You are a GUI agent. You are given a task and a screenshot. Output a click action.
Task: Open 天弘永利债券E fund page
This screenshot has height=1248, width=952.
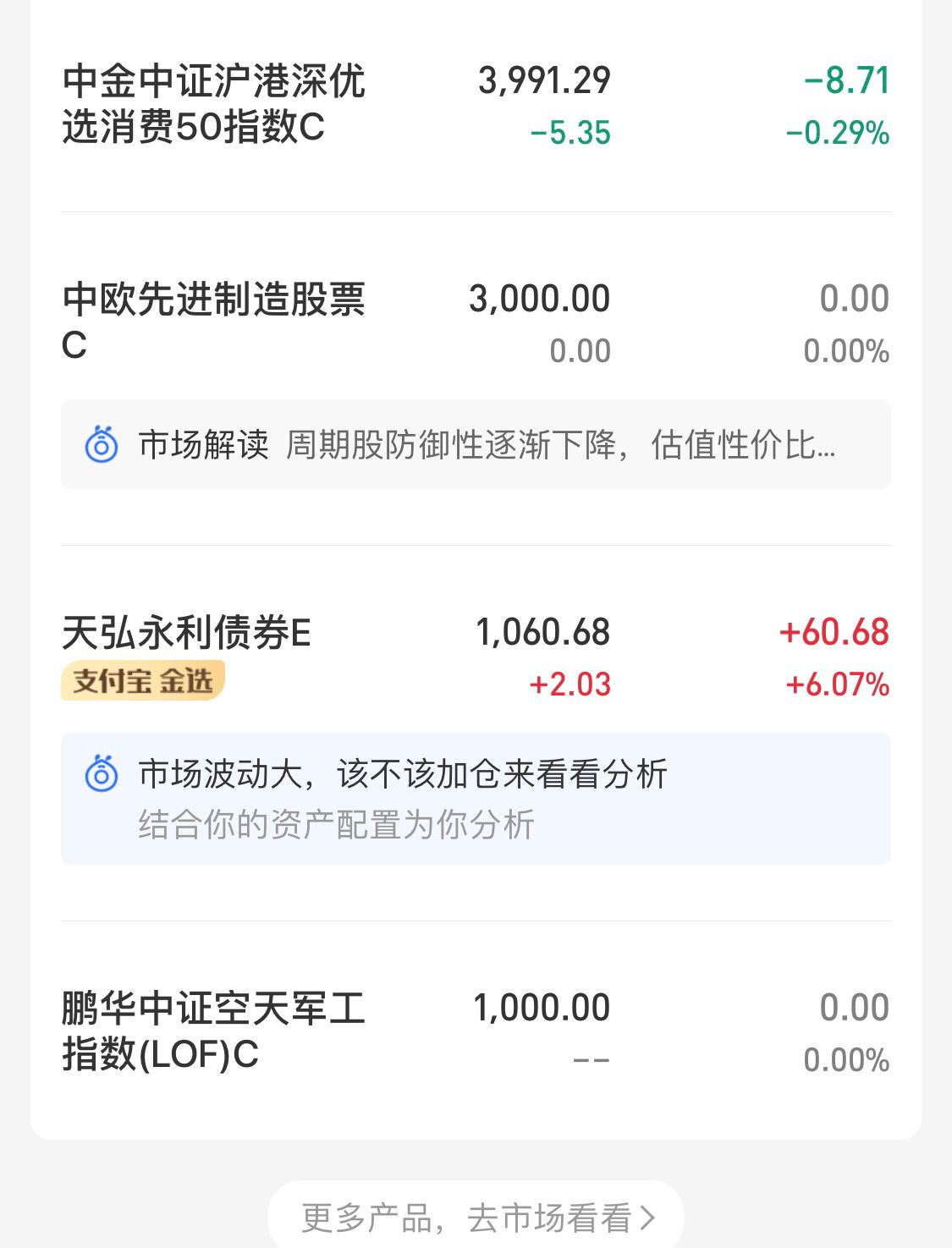(x=186, y=631)
